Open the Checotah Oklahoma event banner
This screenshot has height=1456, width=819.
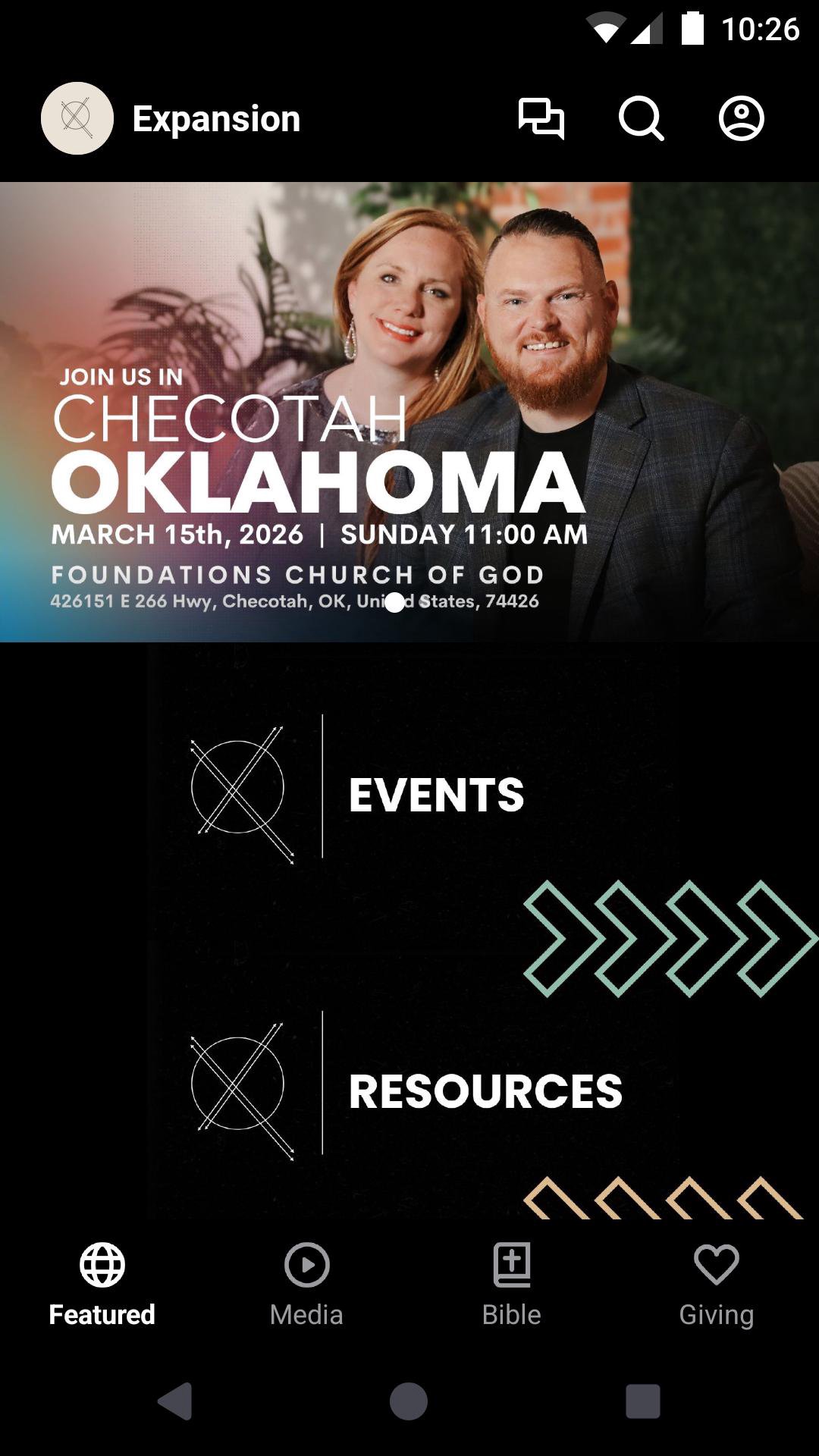point(409,412)
